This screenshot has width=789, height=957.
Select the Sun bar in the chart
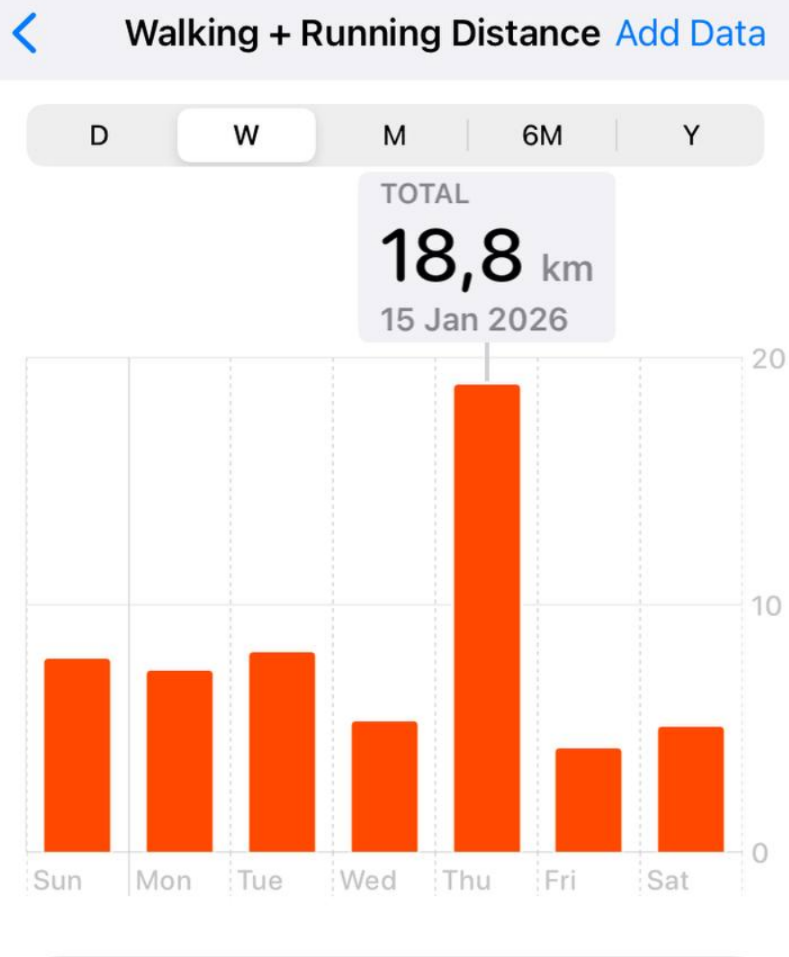tap(77, 755)
